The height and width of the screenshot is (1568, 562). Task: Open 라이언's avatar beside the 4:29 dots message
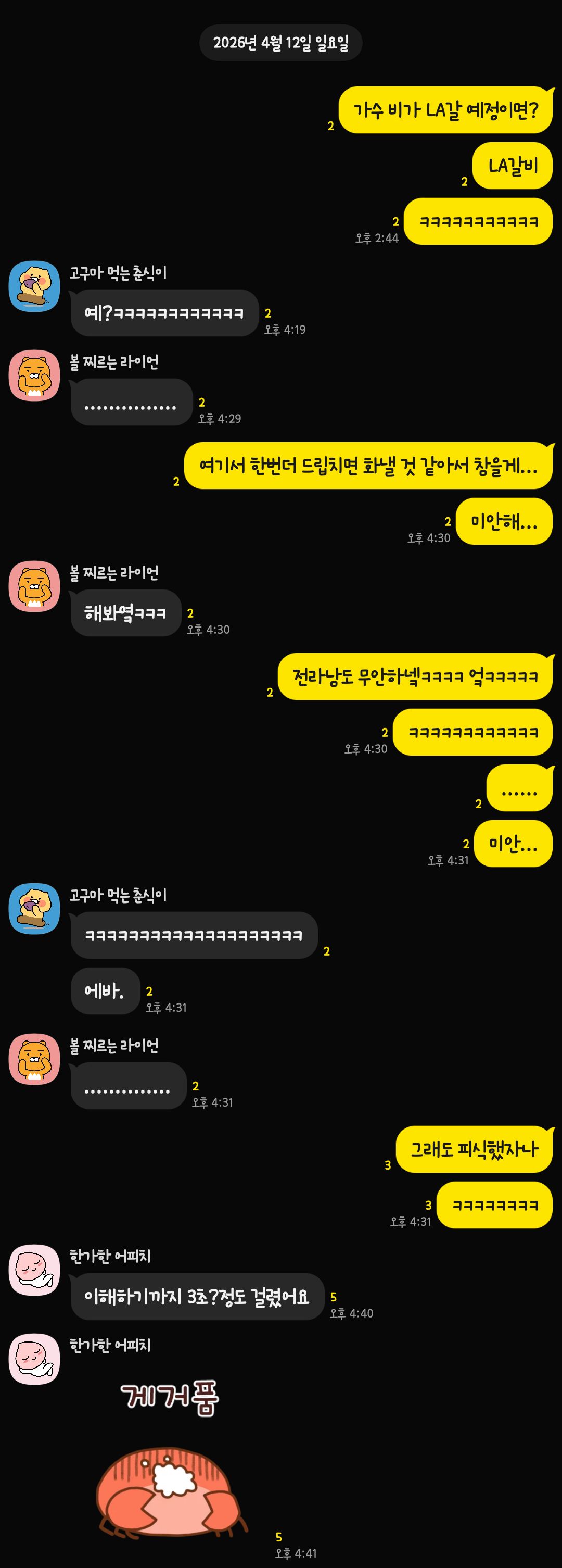(34, 375)
